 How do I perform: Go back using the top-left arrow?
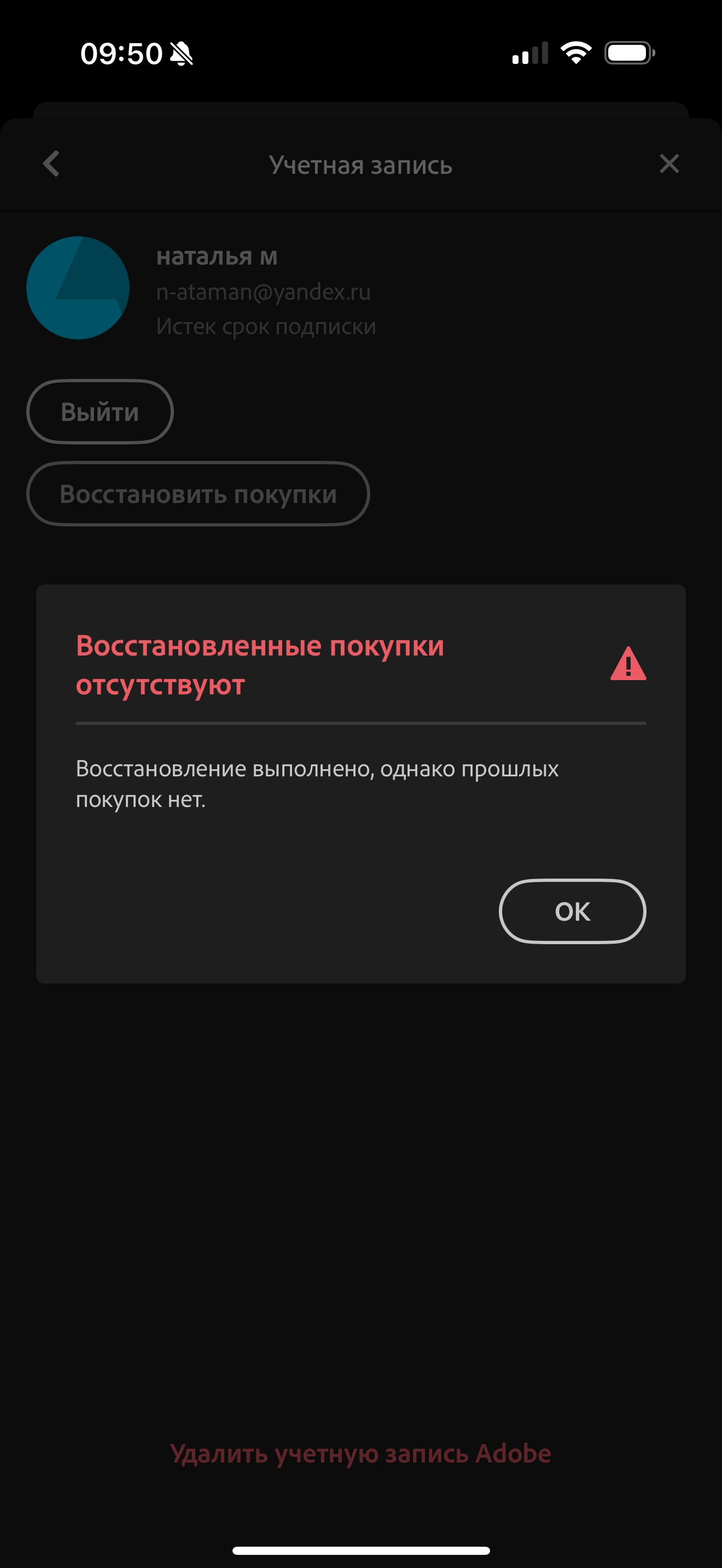[x=52, y=163]
